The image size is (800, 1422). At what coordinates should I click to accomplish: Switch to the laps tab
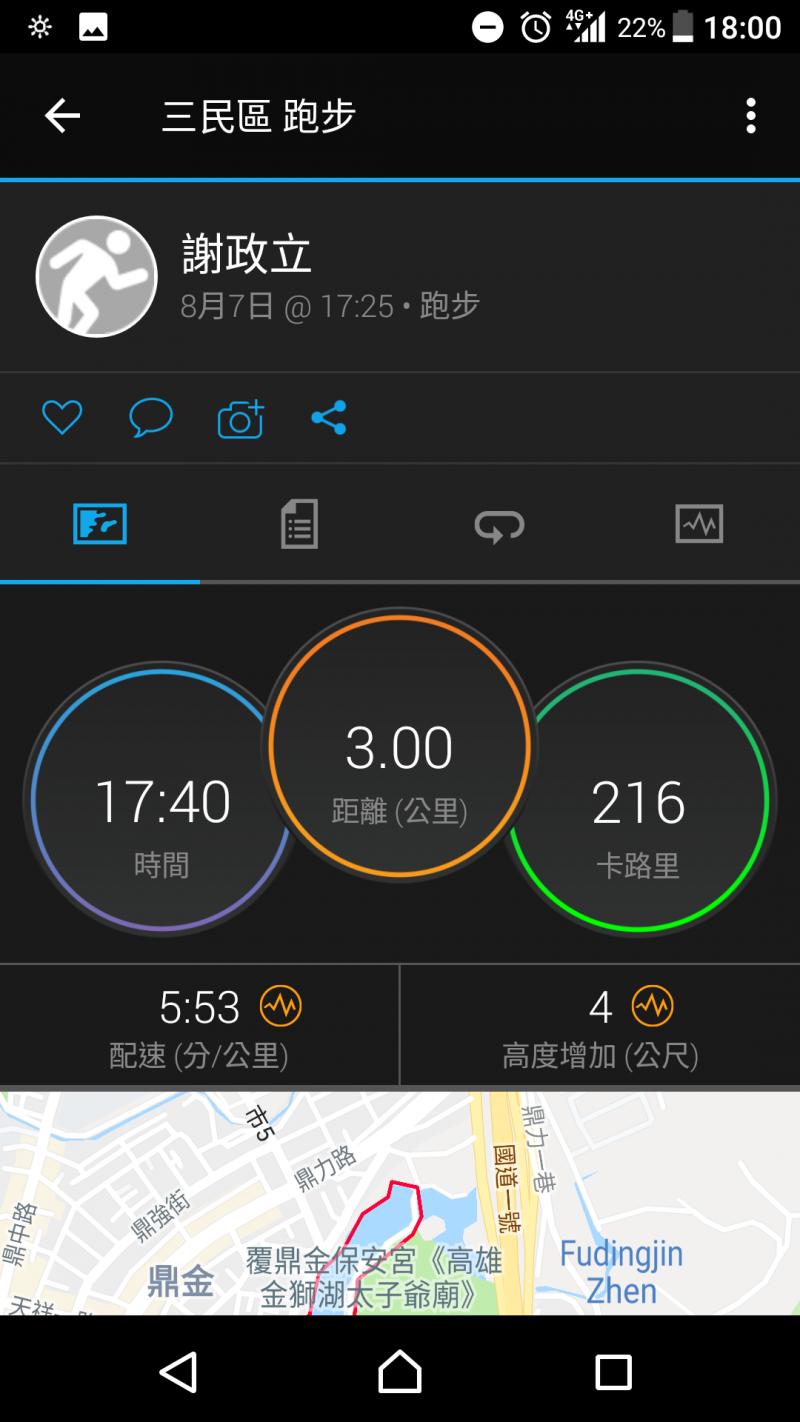pyautogui.click(x=499, y=524)
